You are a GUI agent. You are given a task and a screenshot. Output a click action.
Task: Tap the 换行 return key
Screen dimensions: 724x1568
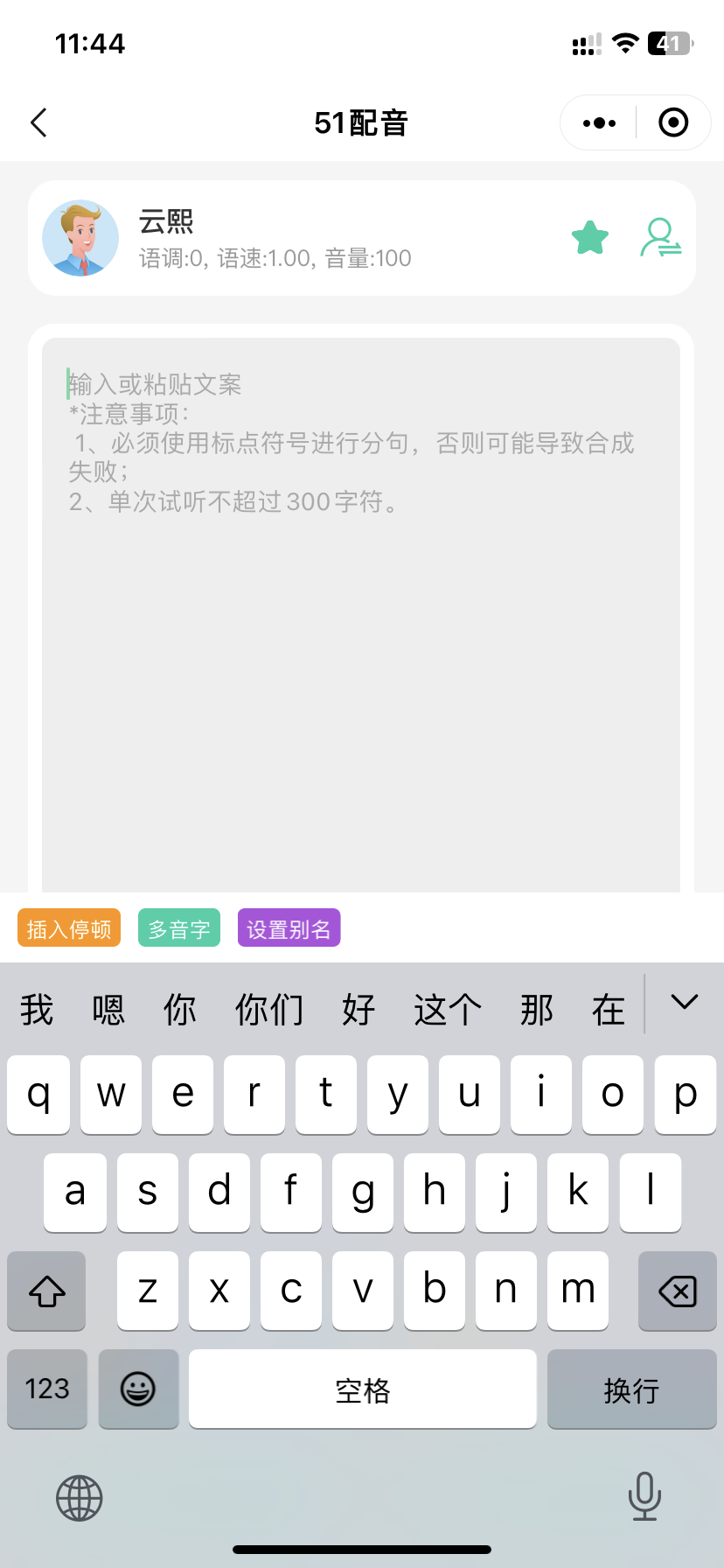pyautogui.click(x=631, y=1389)
